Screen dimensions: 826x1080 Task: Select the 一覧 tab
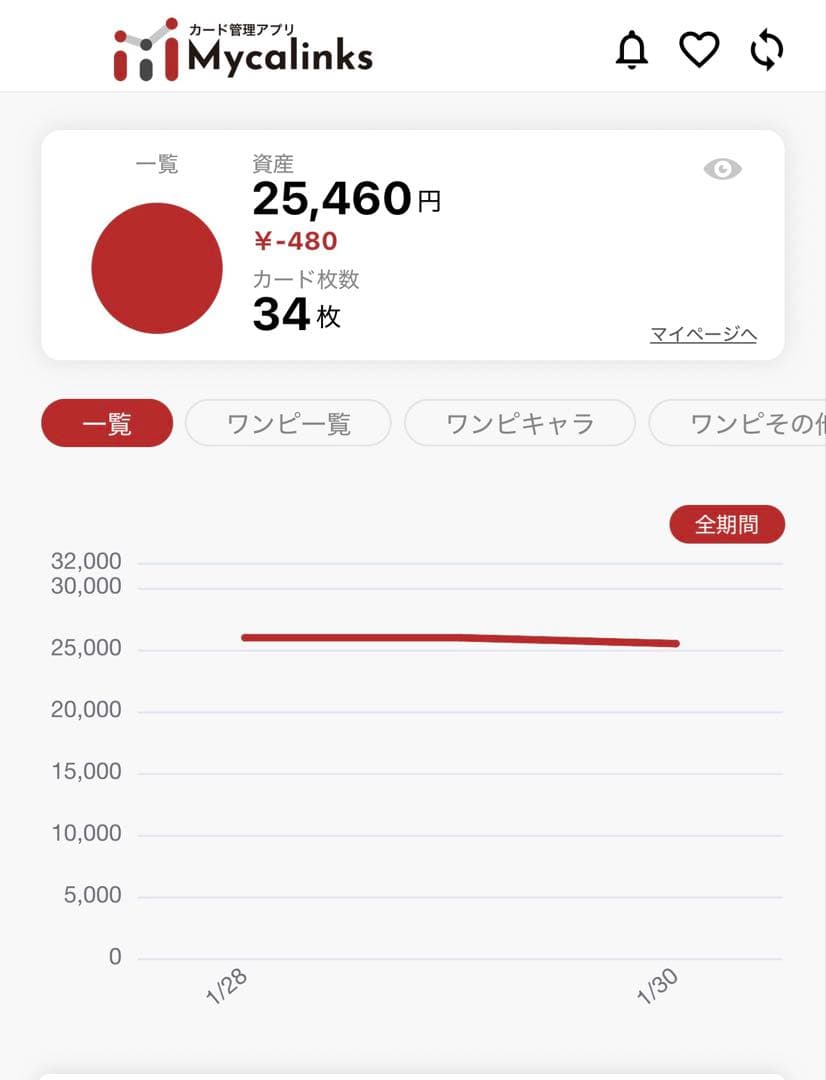106,423
